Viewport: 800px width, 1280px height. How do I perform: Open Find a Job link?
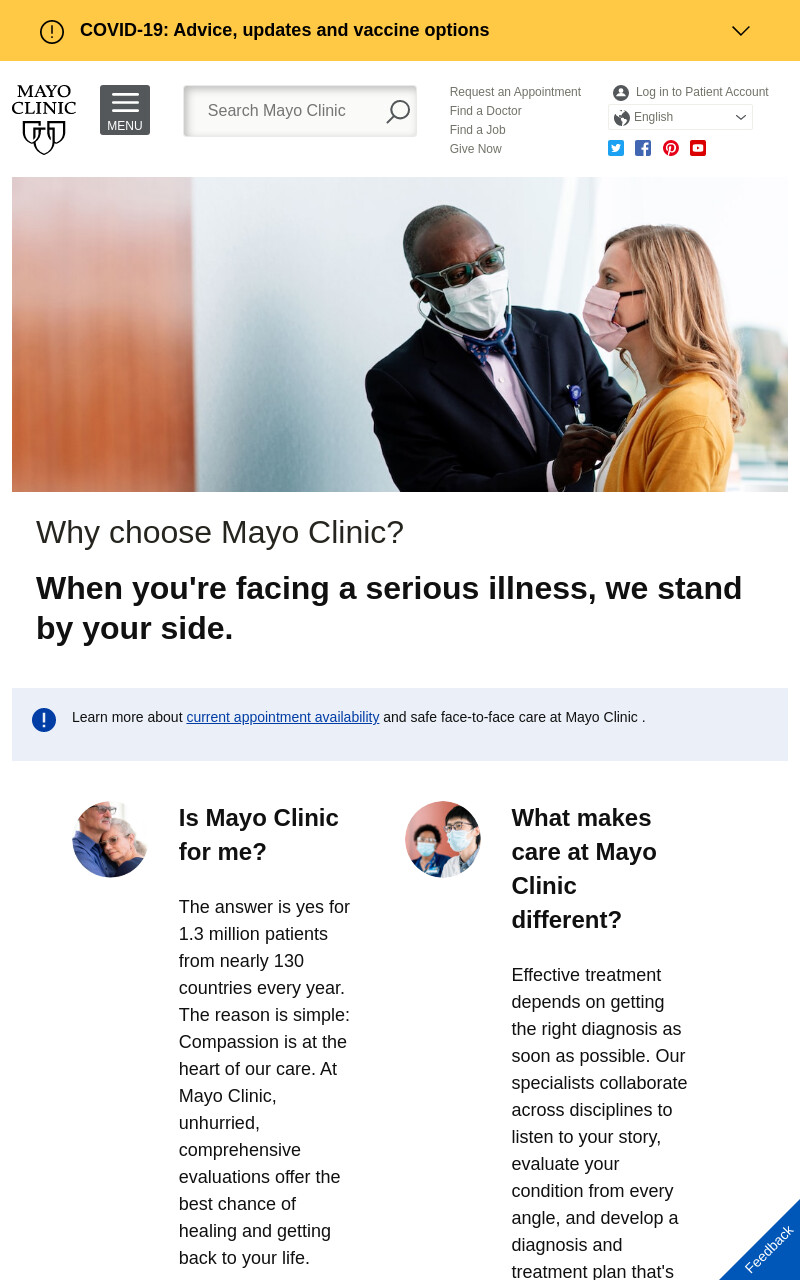(478, 130)
